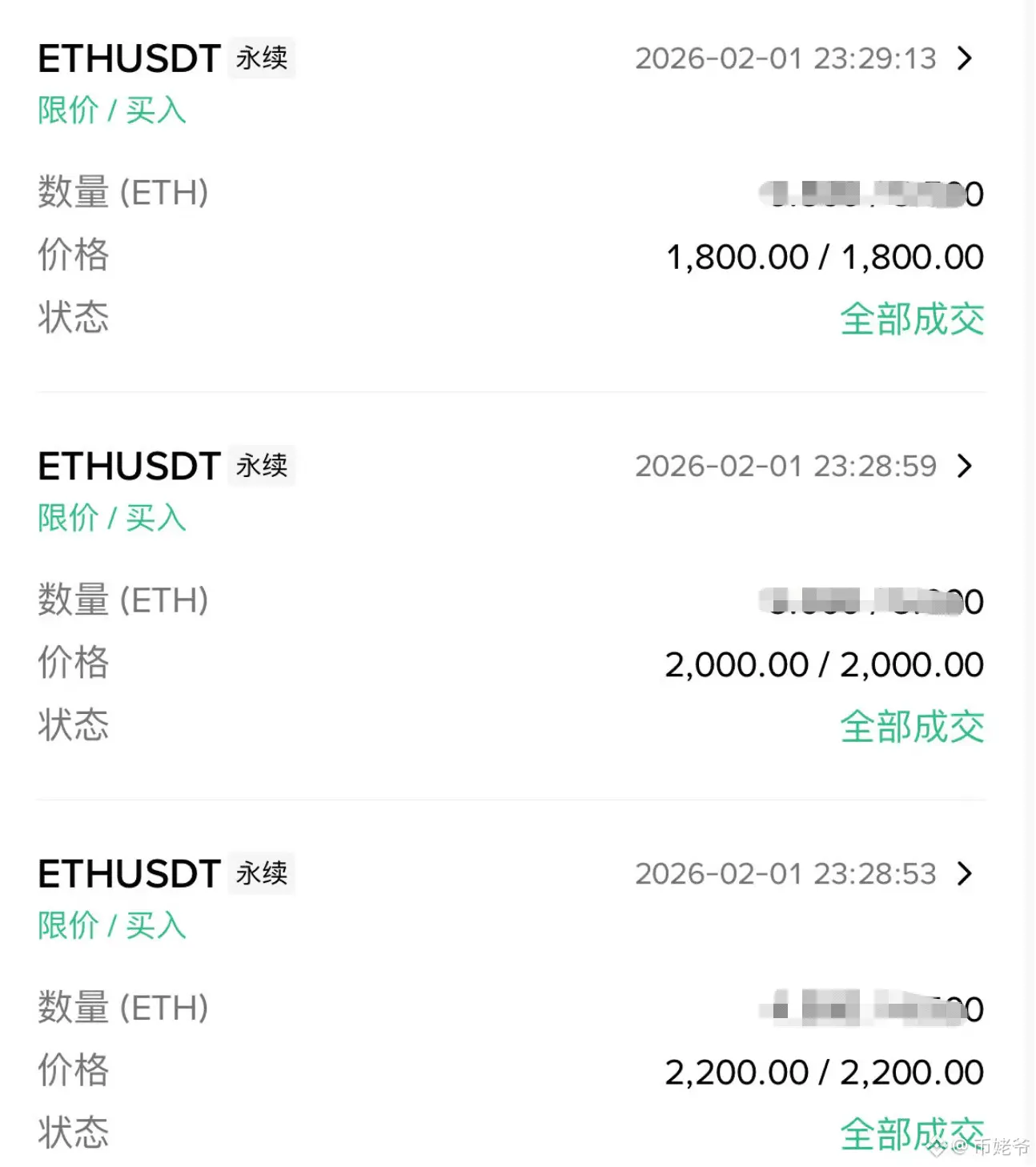View the ETHUSDT order placed at 23:28:59
This screenshot has width=1036, height=1167.
click(x=965, y=466)
